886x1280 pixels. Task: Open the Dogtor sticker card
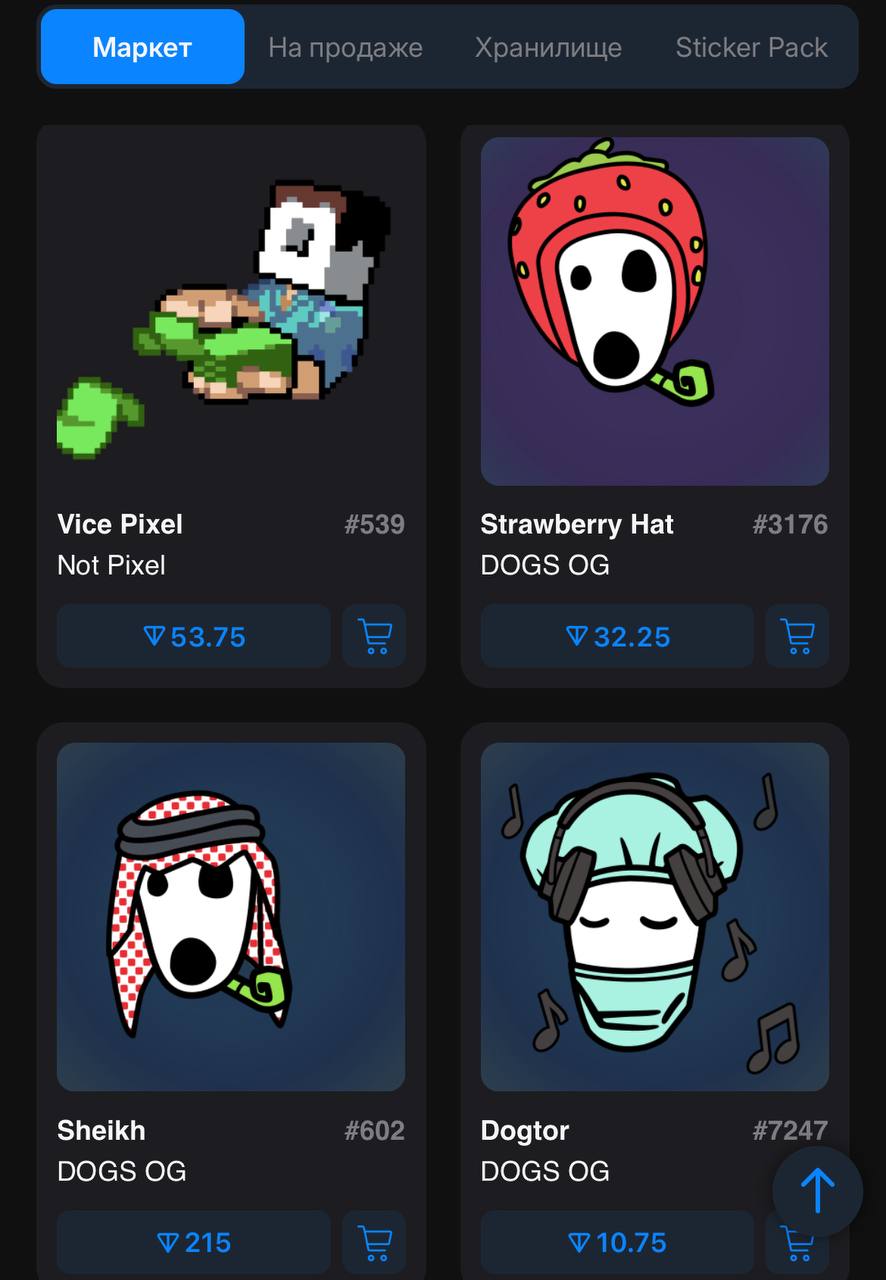coord(654,916)
